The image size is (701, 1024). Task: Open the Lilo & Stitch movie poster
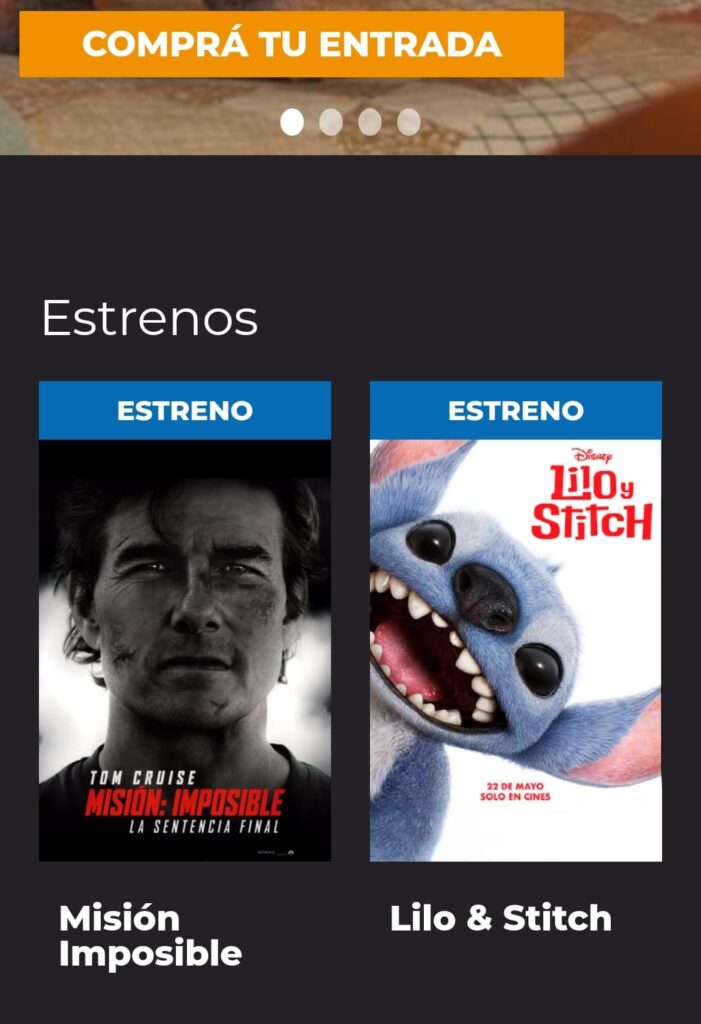(x=515, y=648)
